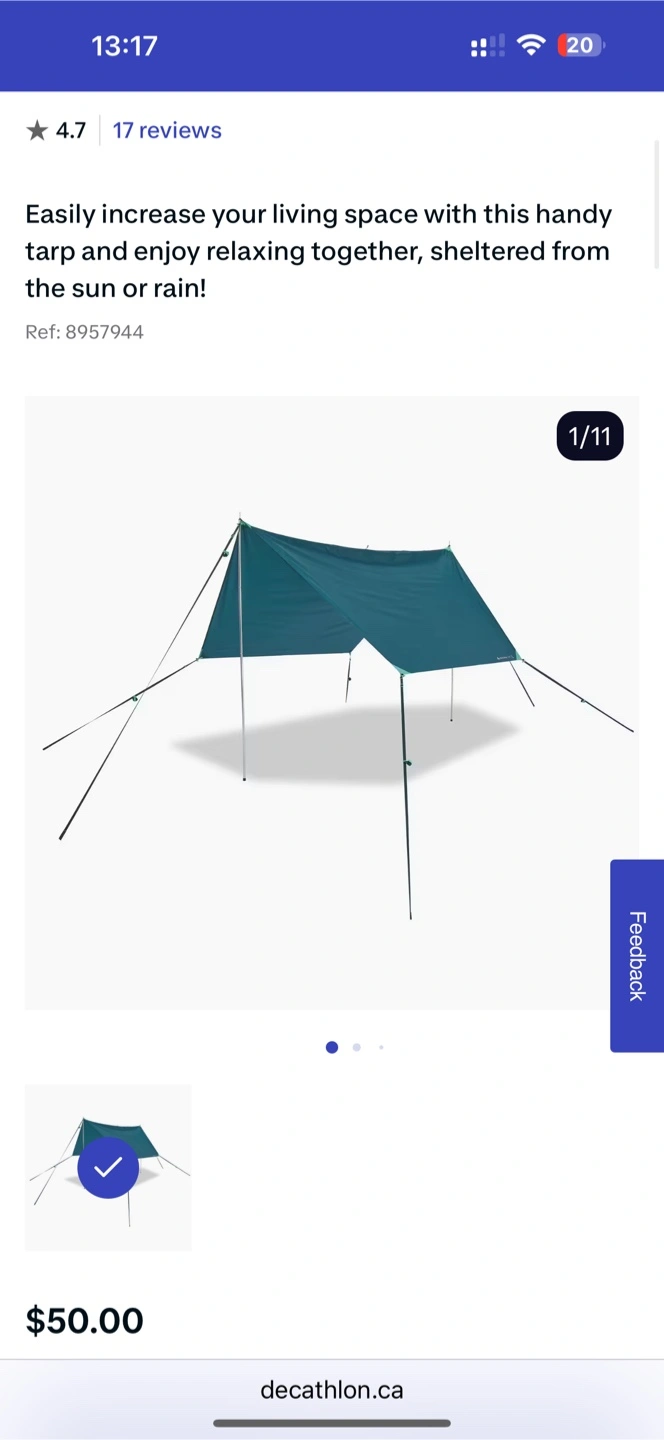
Task: Open the 17 reviews link
Action: (x=167, y=130)
